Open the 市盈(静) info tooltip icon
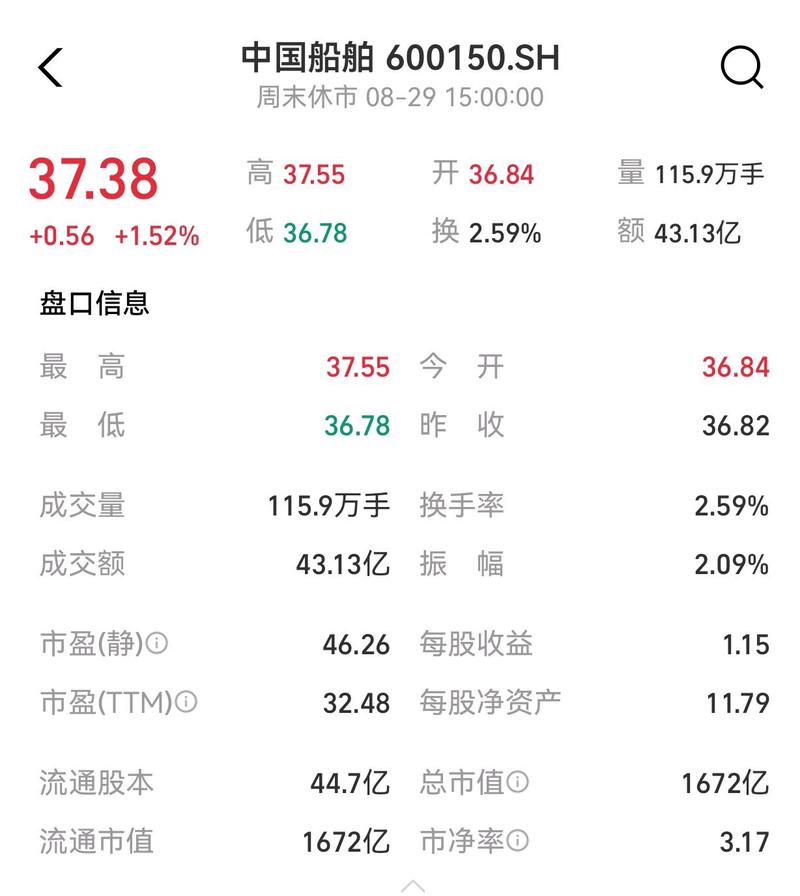 point(155,645)
